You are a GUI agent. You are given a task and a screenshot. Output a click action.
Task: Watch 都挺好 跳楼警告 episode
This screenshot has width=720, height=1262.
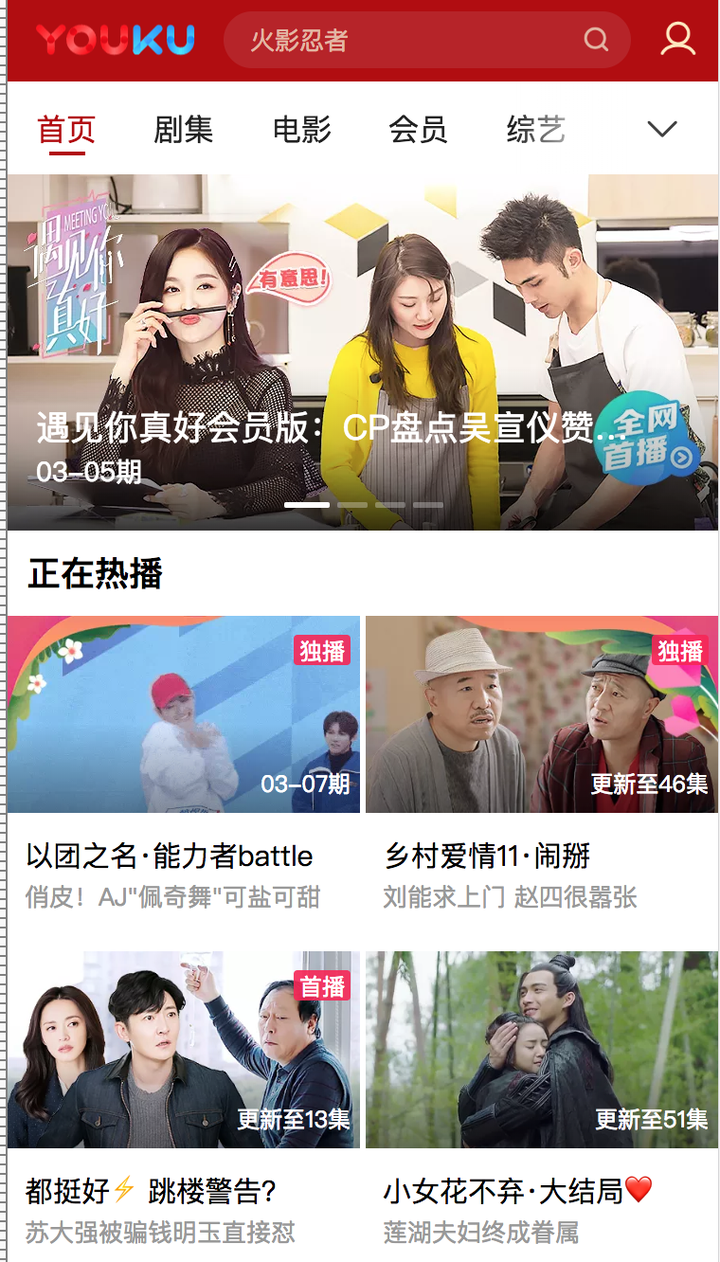184,1049
